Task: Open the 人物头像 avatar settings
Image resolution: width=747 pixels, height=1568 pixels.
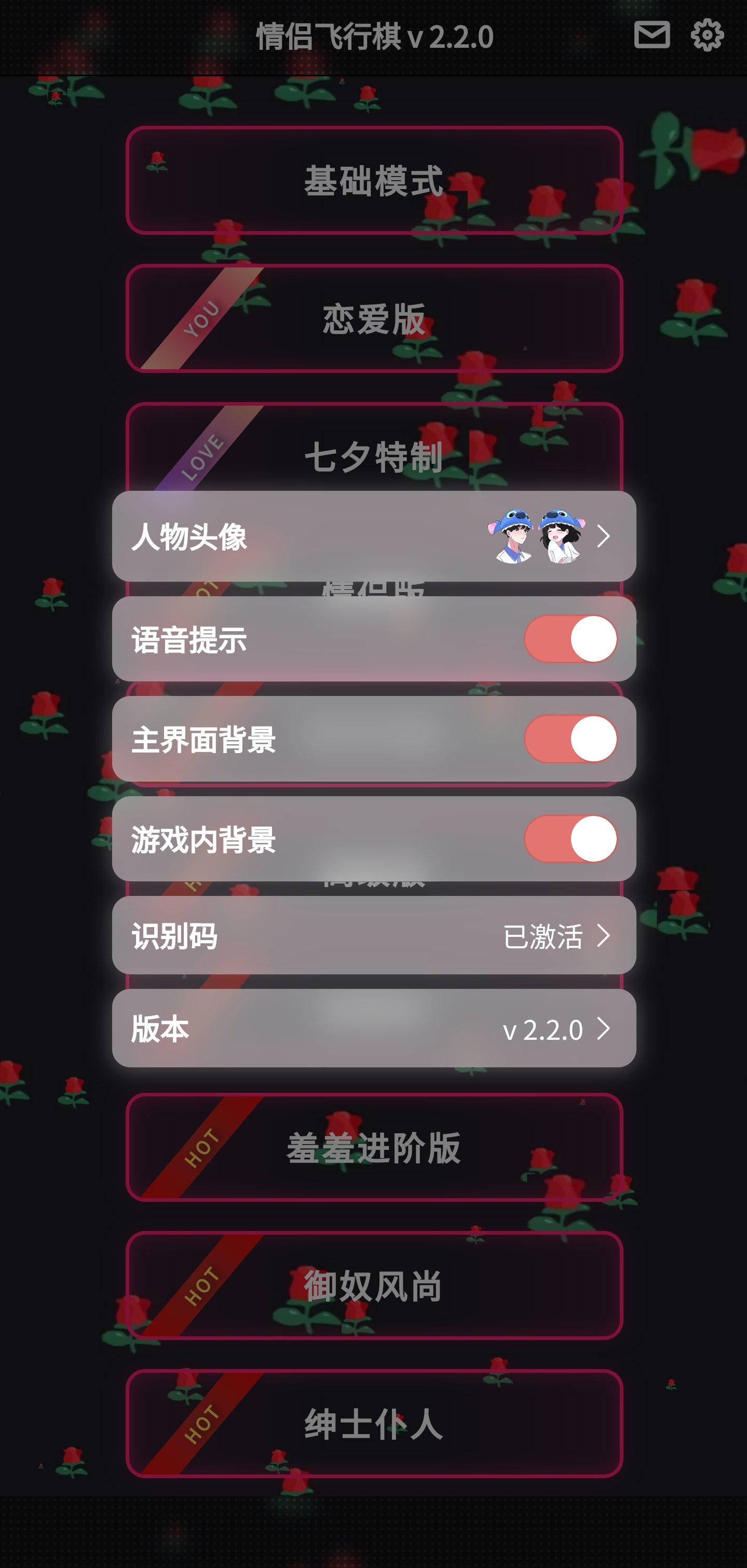Action: pos(374,537)
